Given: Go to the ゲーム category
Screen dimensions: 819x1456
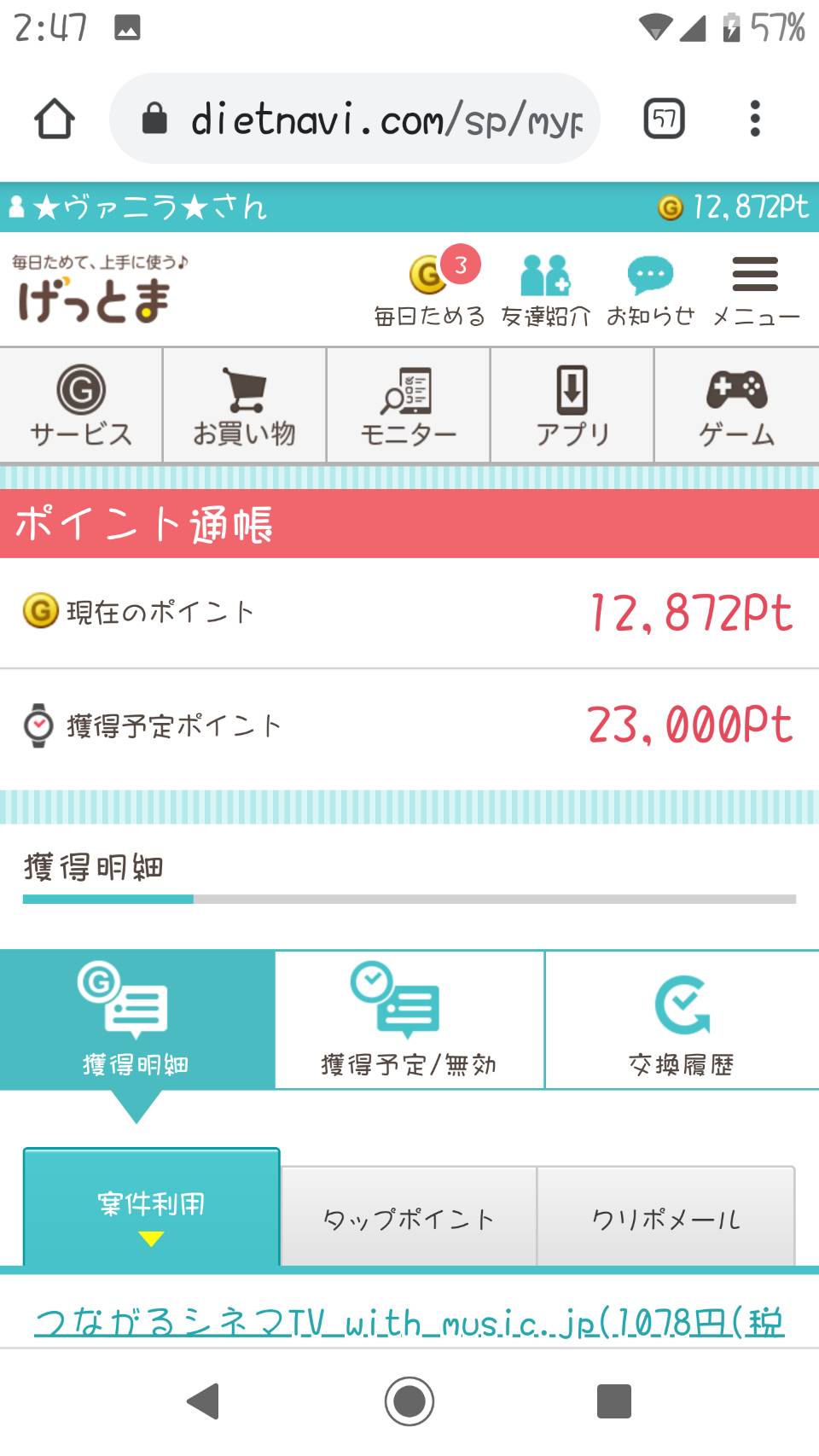Looking at the screenshot, I should [737, 405].
